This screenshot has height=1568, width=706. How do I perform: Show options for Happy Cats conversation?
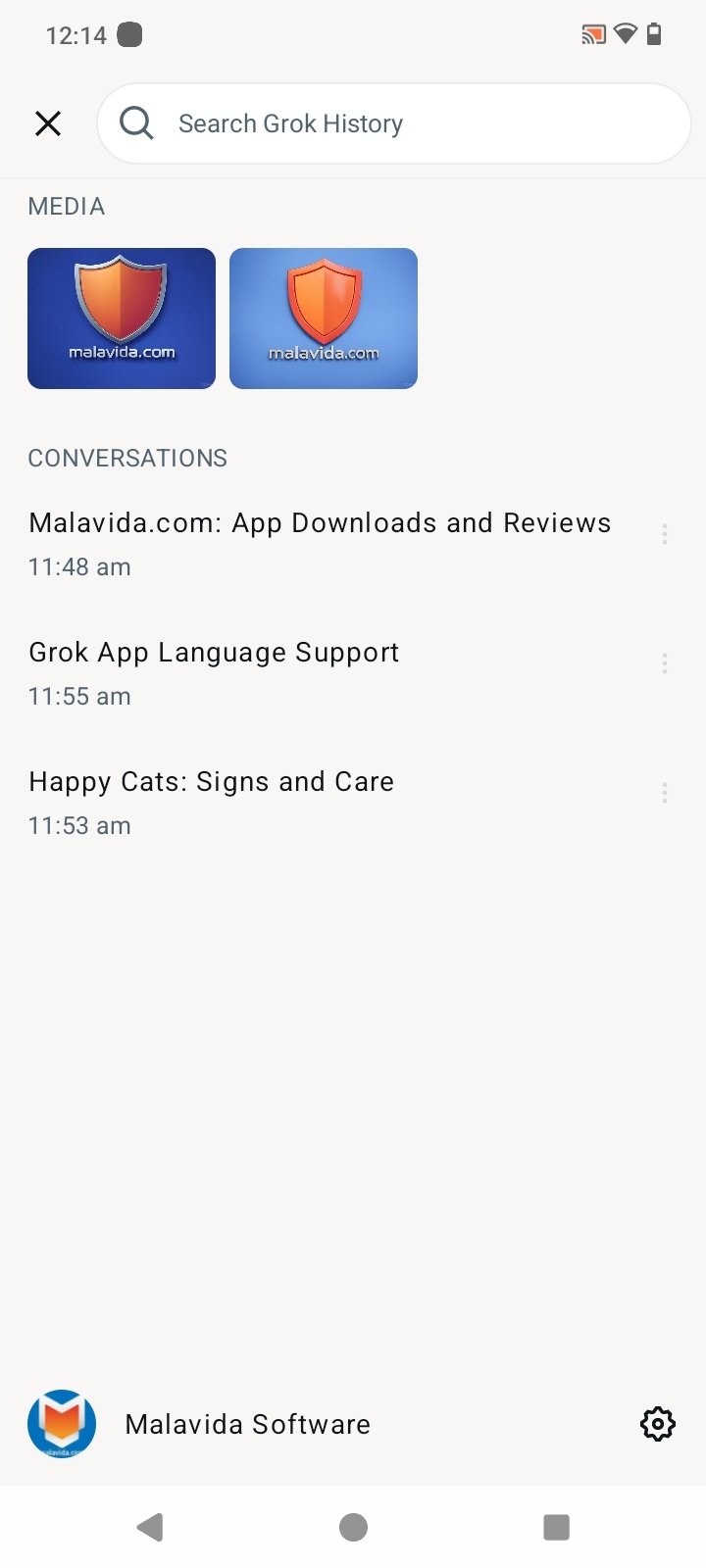[665, 793]
